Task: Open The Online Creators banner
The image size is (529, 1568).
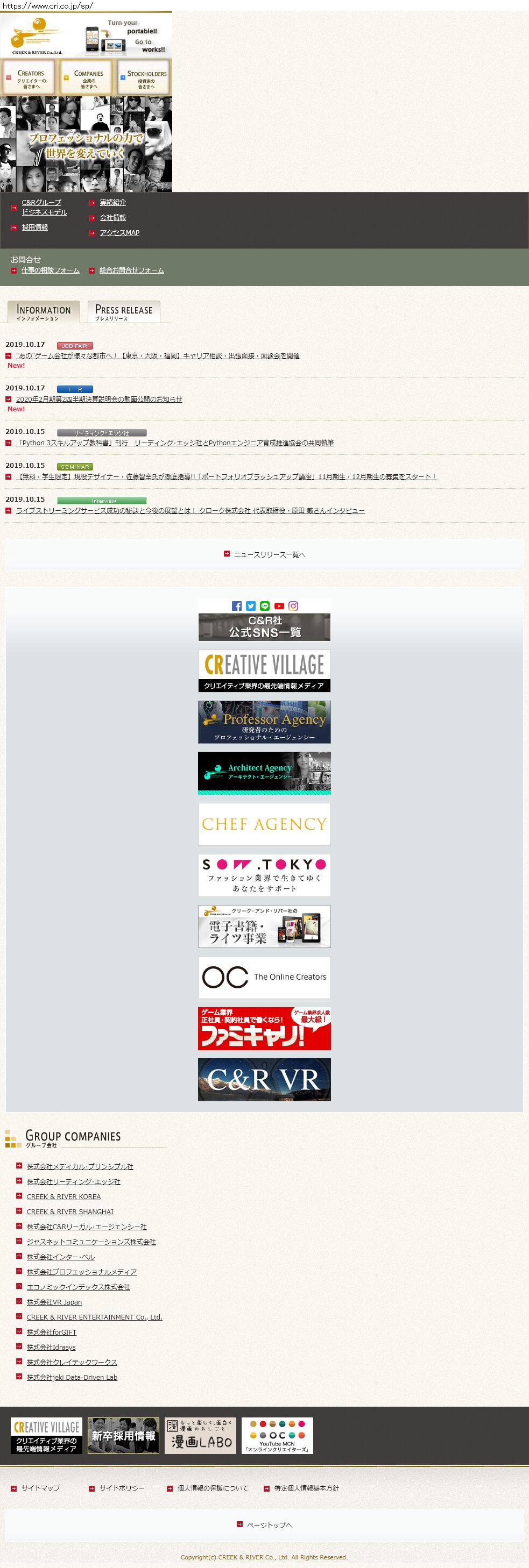Action: (264, 978)
